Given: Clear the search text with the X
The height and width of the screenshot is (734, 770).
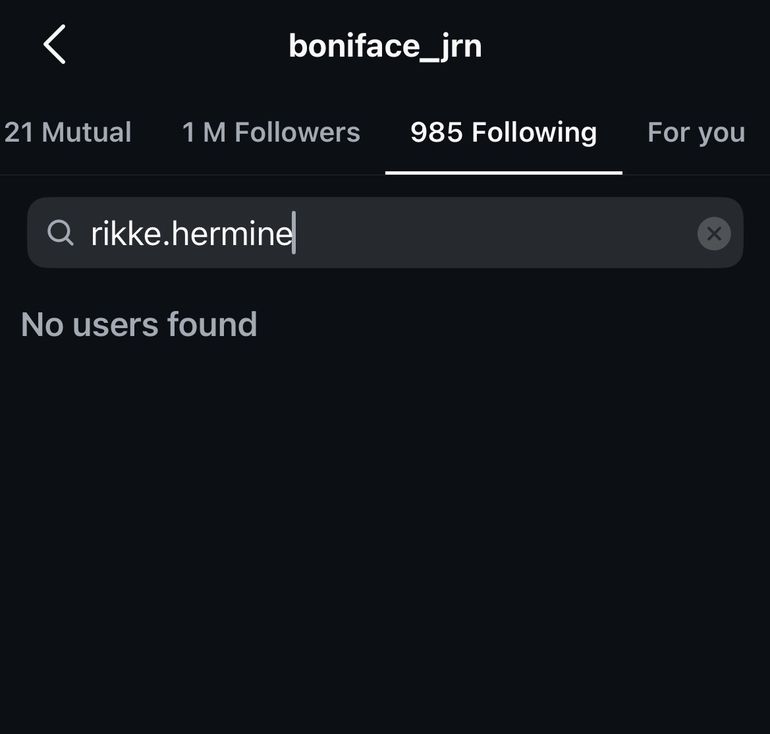Looking at the screenshot, I should click(713, 234).
